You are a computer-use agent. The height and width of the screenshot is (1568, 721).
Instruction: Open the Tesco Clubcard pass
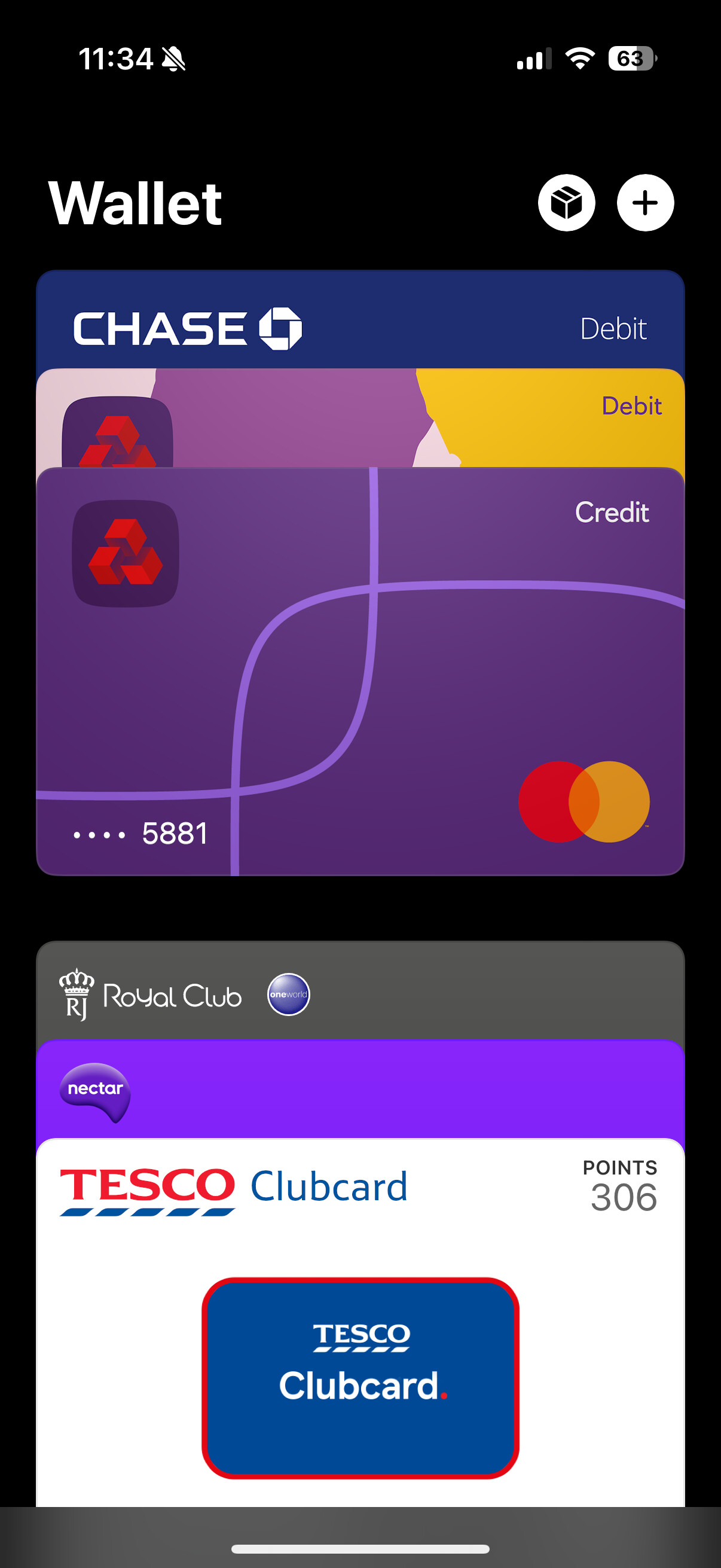(360, 1322)
